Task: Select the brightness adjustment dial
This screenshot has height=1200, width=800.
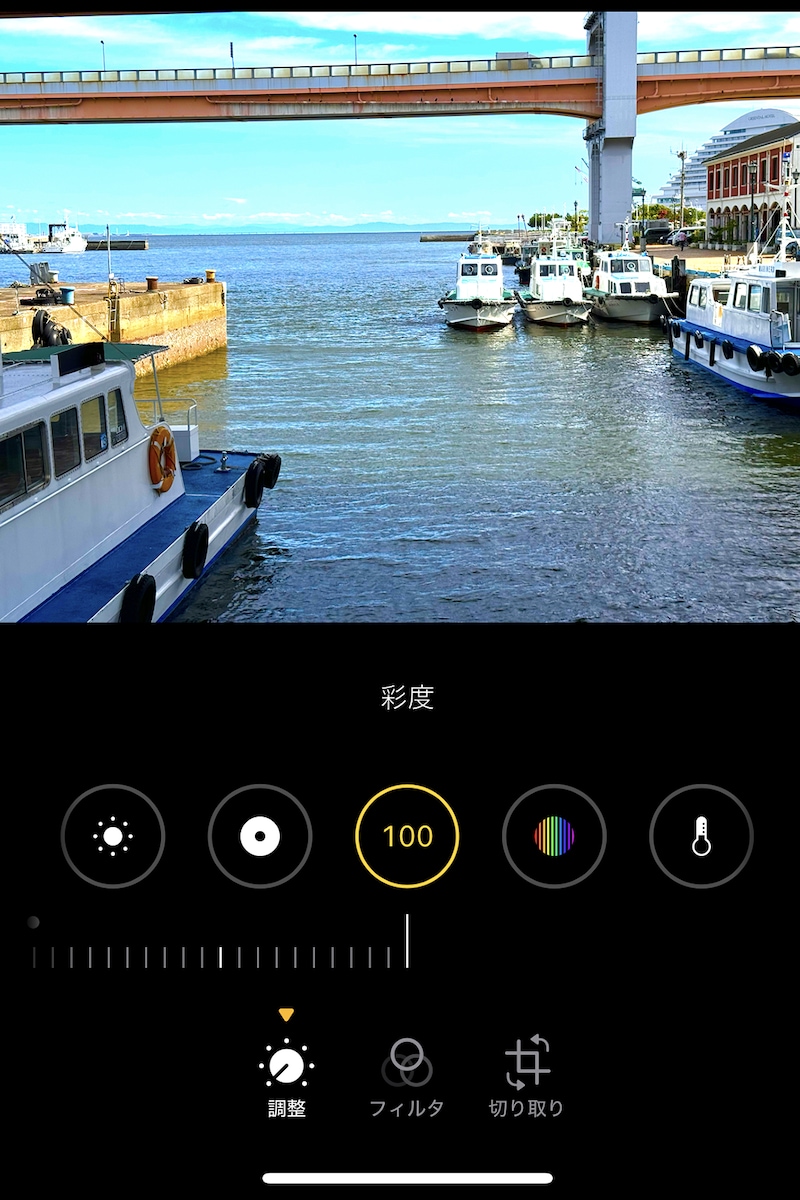Action: (x=113, y=836)
